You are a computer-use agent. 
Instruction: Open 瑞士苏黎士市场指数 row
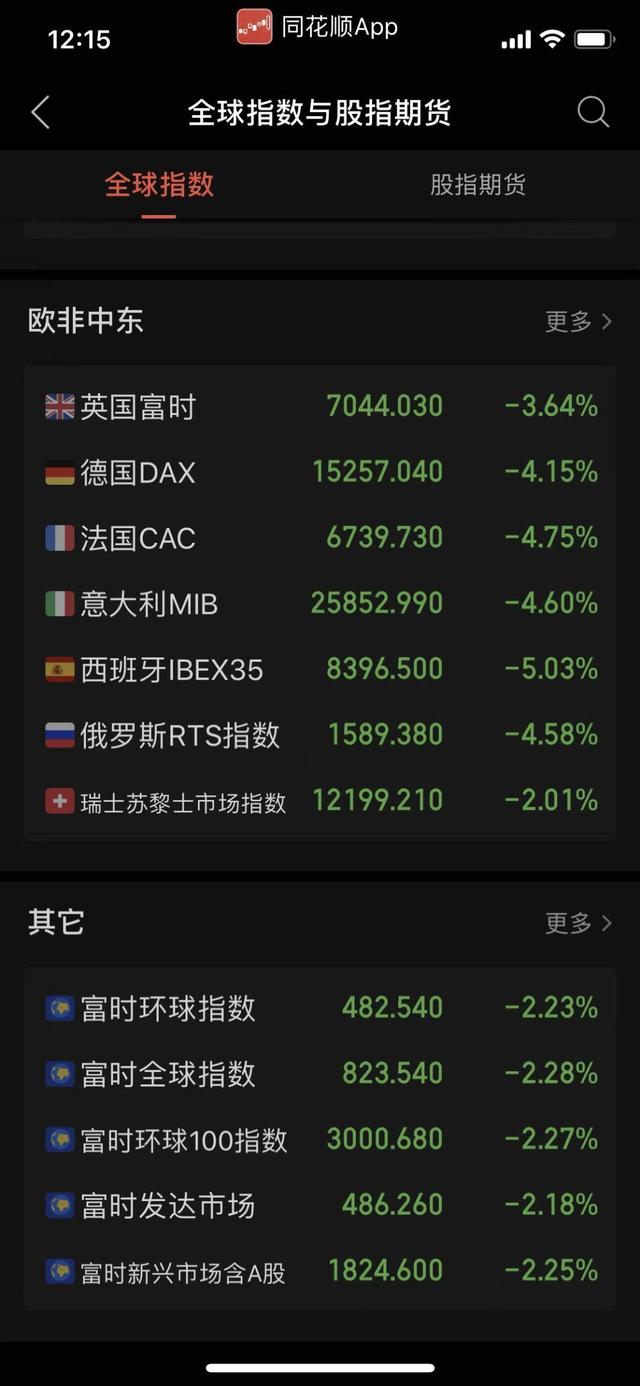pyautogui.click(x=320, y=801)
